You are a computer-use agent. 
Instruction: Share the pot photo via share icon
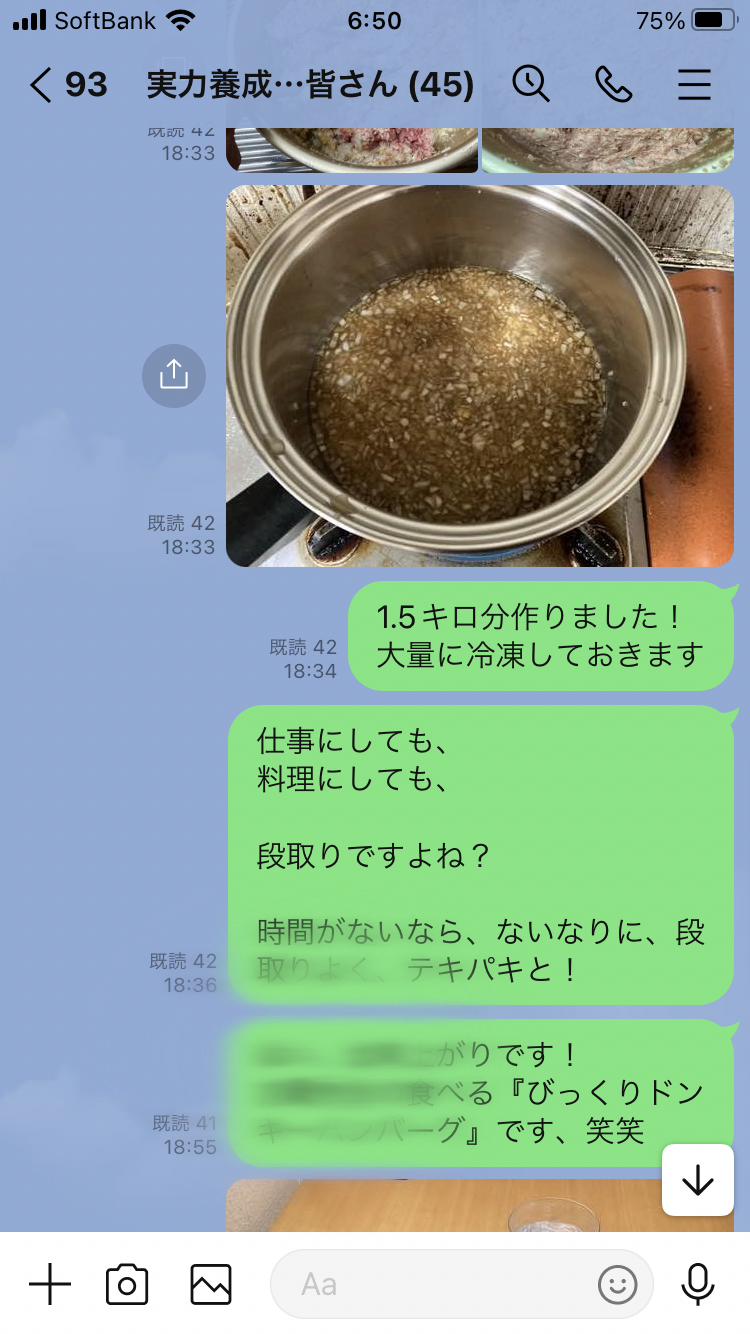point(174,375)
